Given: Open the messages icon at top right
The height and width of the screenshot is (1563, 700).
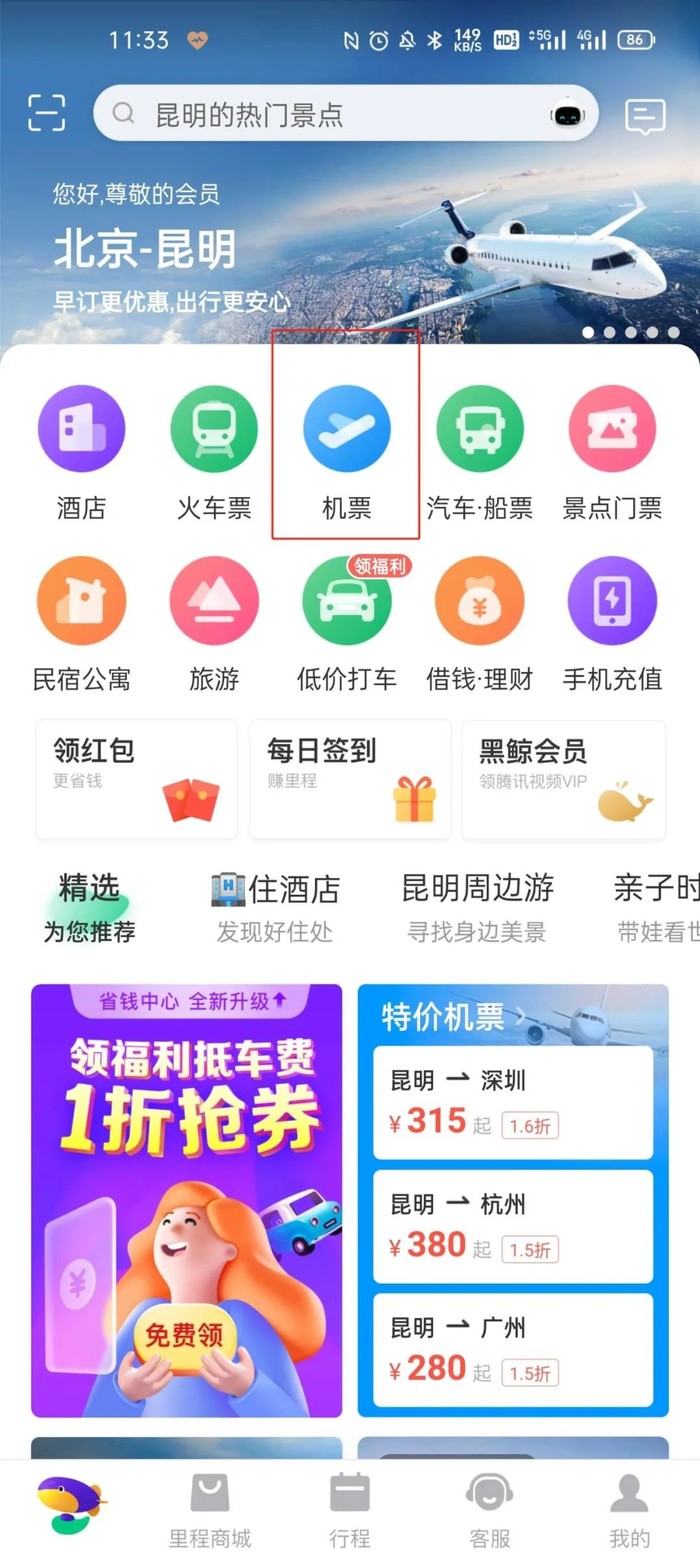Looking at the screenshot, I should pyautogui.click(x=645, y=116).
